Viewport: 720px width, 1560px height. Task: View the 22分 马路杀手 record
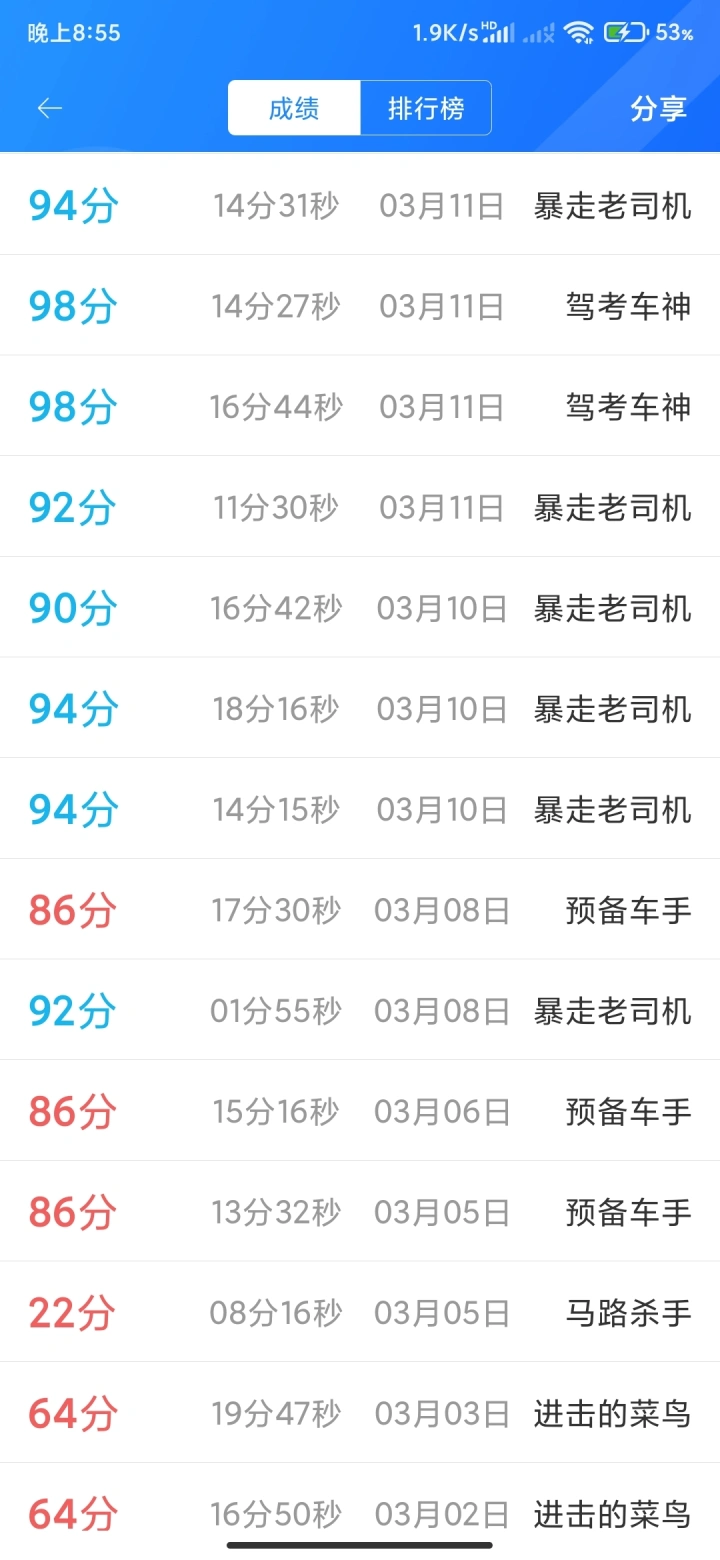[x=360, y=1312]
